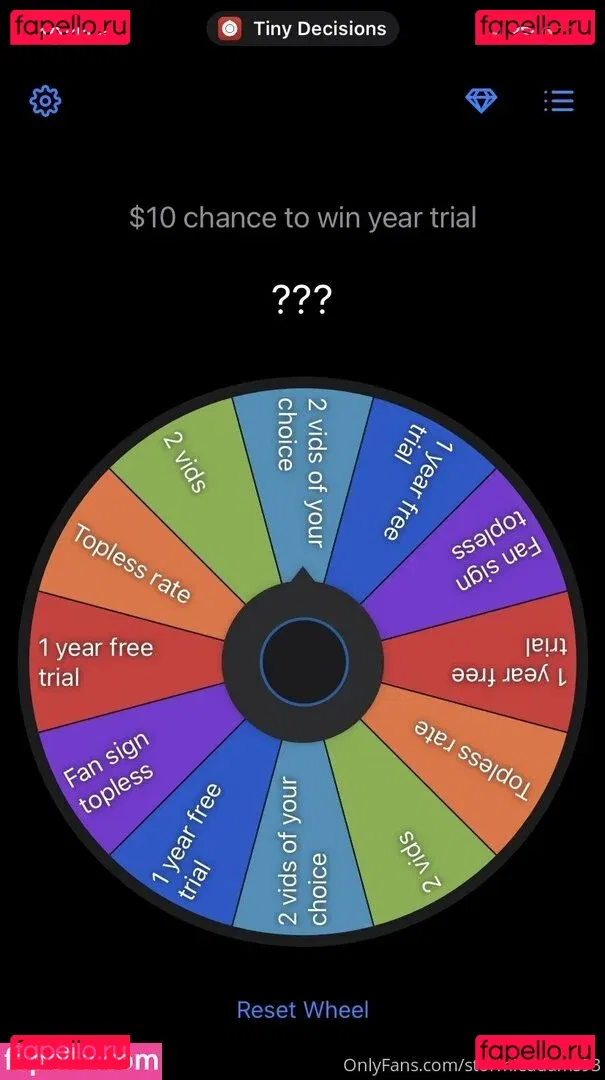Image resolution: width=605 pixels, height=1080 pixels.
Task: Tap the wheel title to edit it
Action: pos(302,217)
